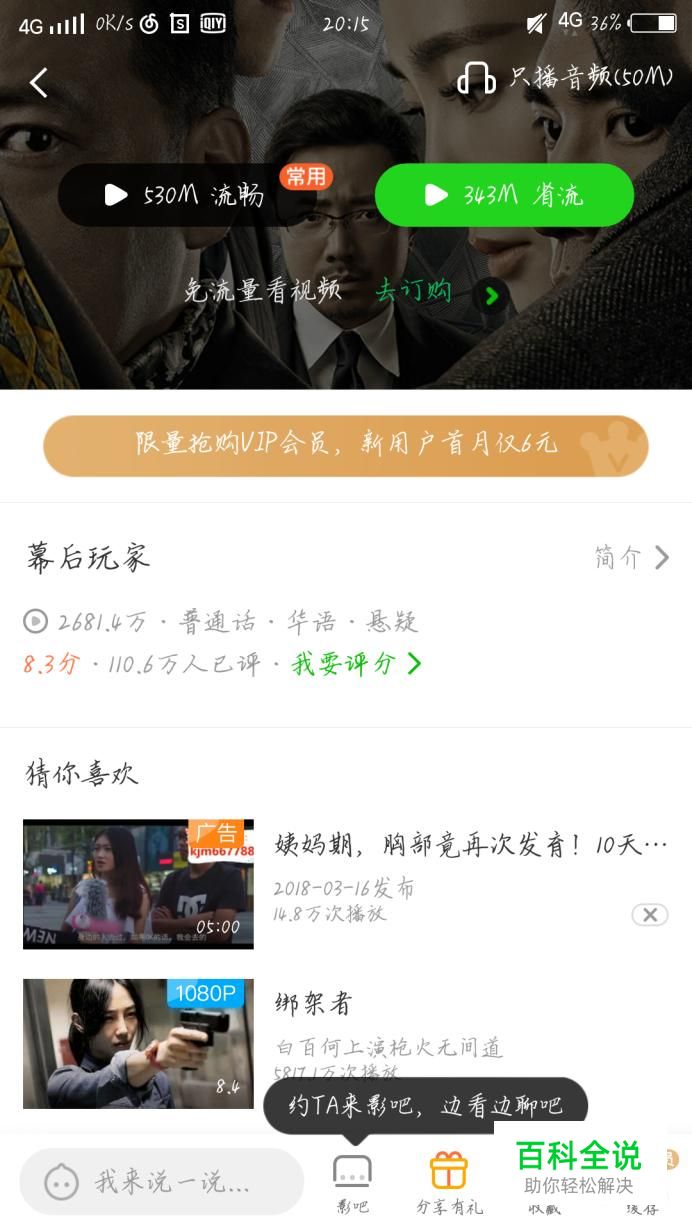Open 去订购 free-data subscription link
This screenshot has width=692, height=1230.
[x=436, y=292]
